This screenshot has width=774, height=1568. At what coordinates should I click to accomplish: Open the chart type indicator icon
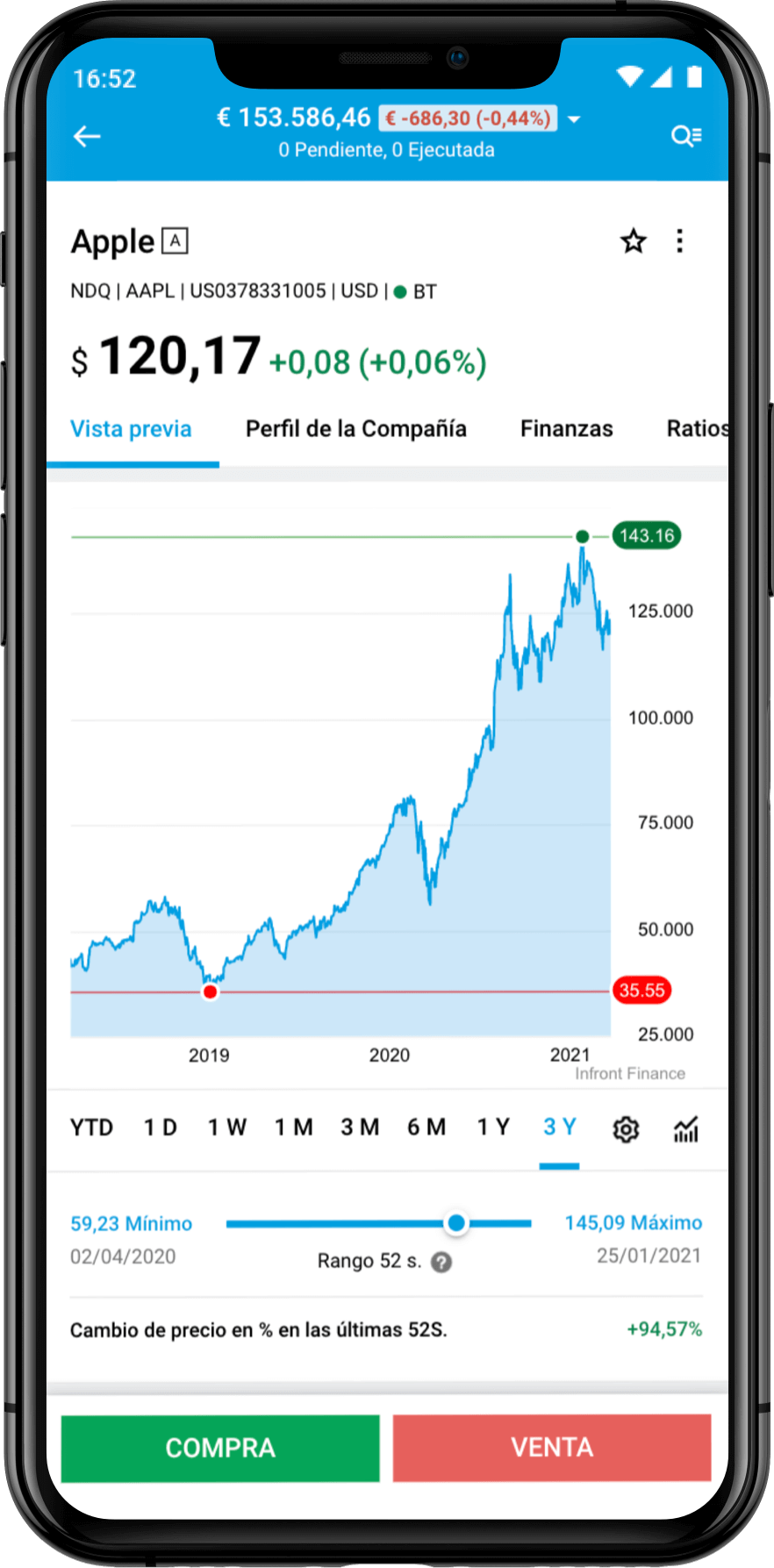click(x=685, y=1129)
